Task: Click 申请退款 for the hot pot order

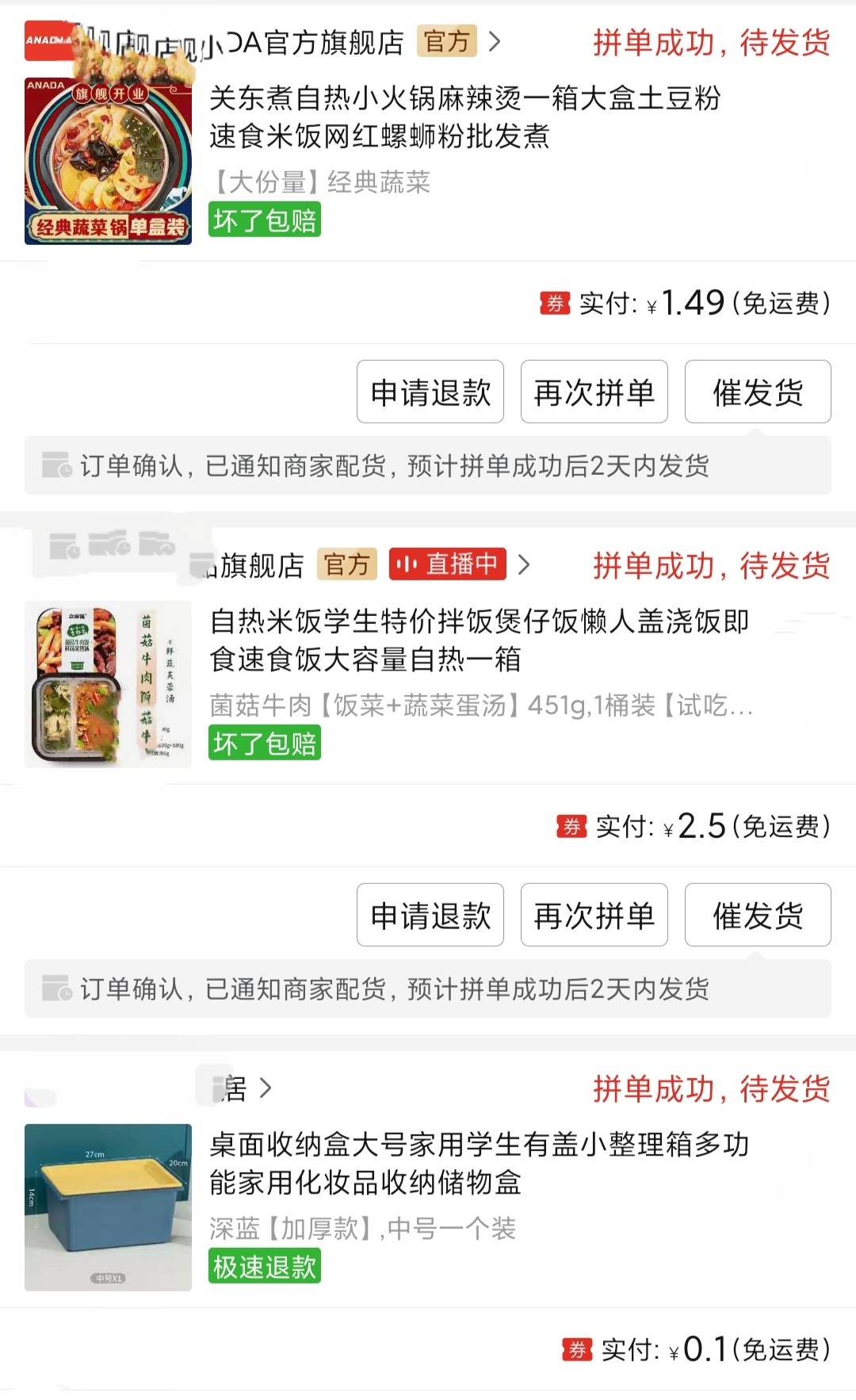Action: (430, 392)
